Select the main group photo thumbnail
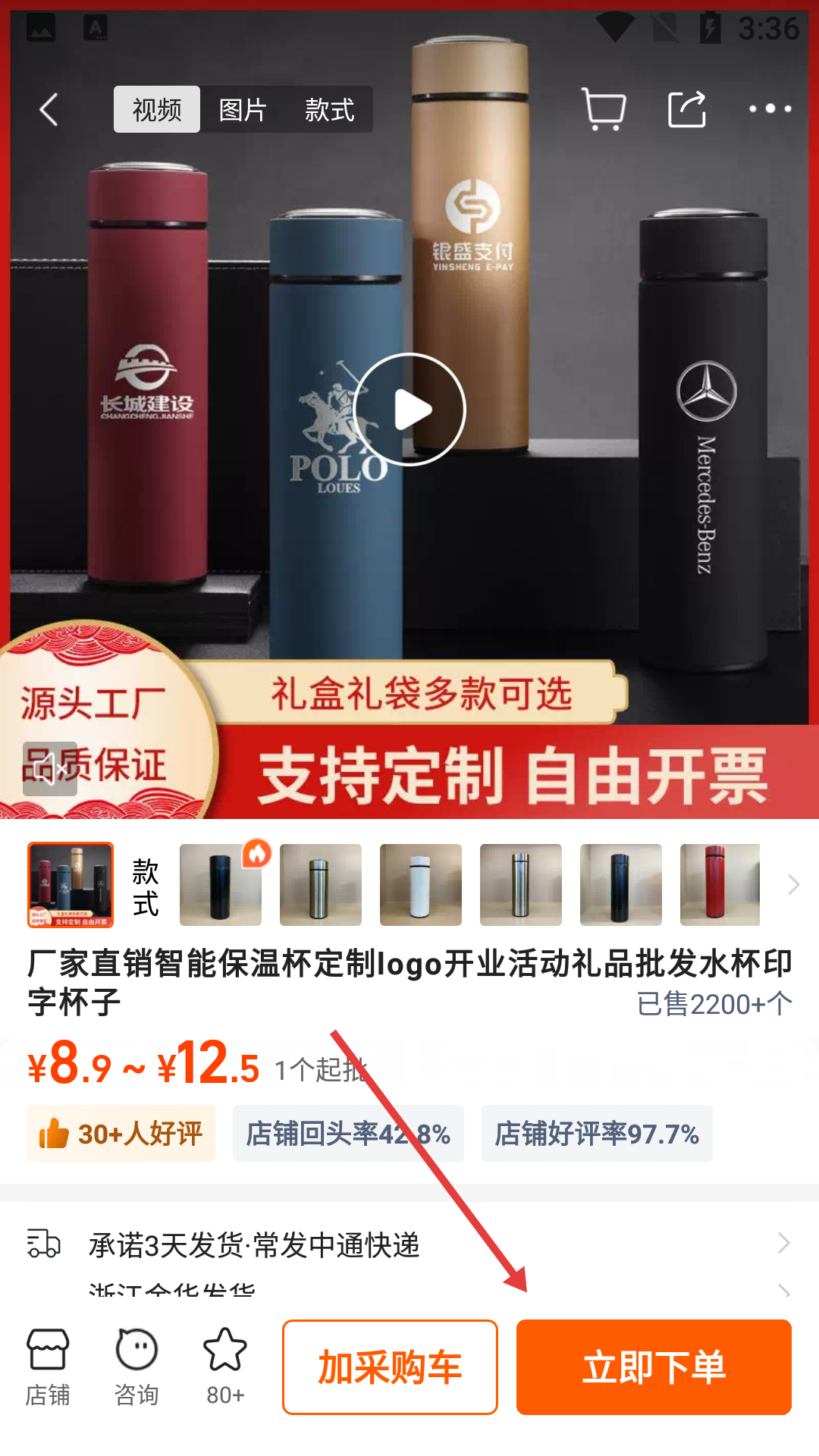This screenshot has height=1456, width=819. pyautogui.click(x=71, y=885)
